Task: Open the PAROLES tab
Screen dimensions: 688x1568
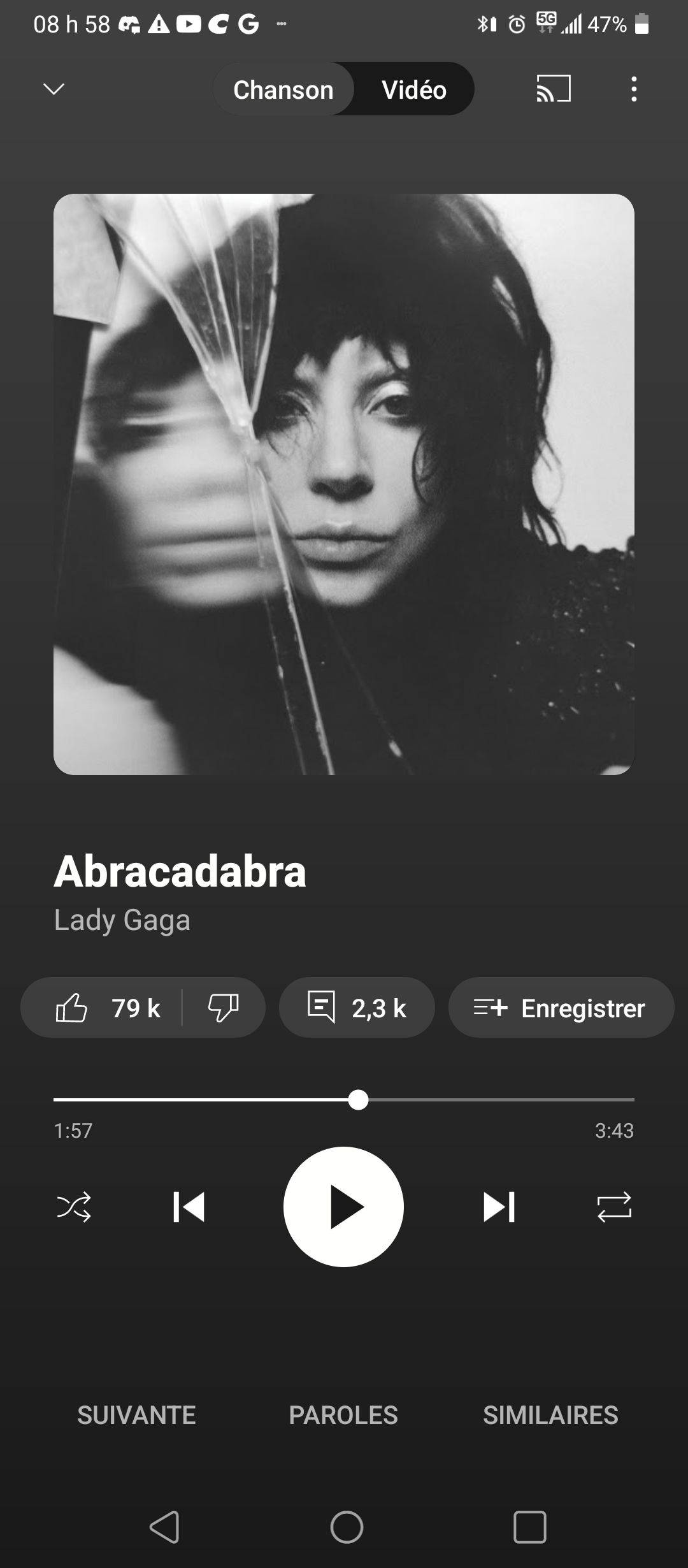Action: coord(343,1415)
